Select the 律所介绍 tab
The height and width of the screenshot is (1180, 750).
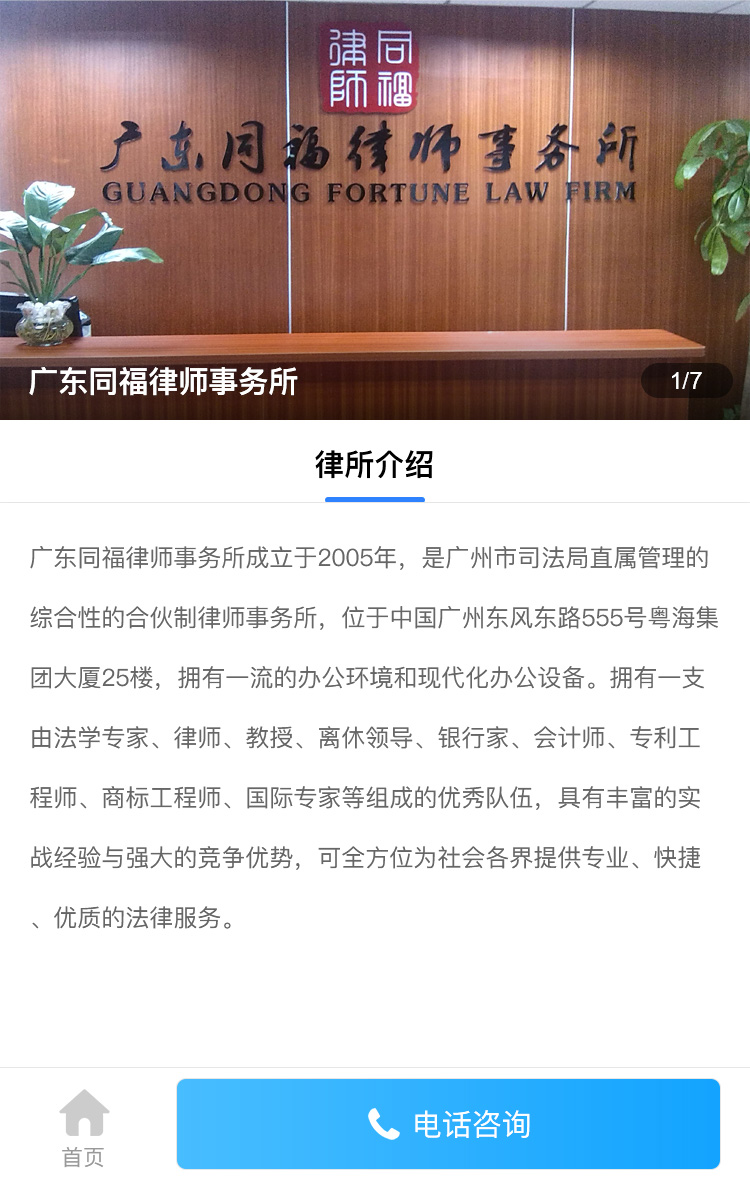point(374,466)
